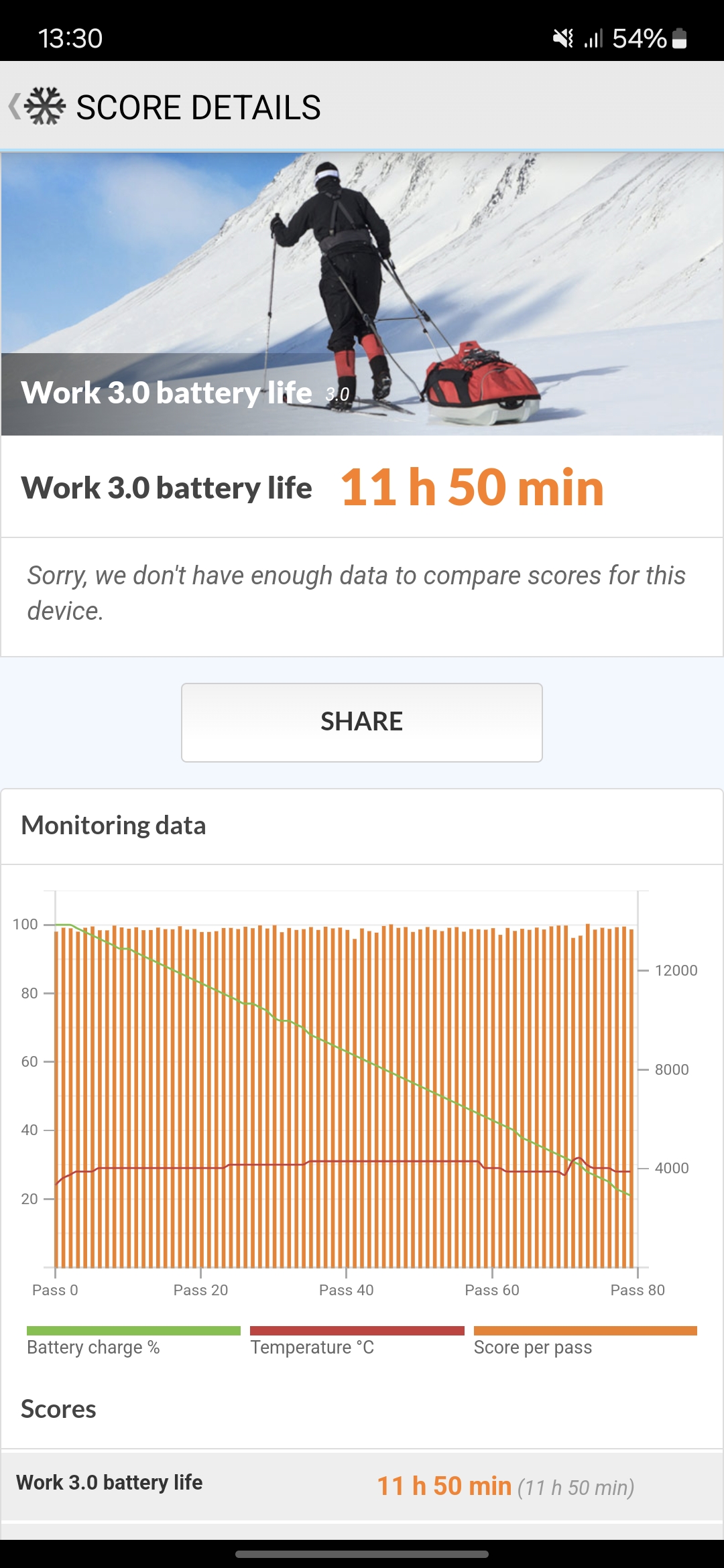The width and height of the screenshot is (724, 1568).
Task: Go back using the snowflake back arrow
Action: [37, 107]
